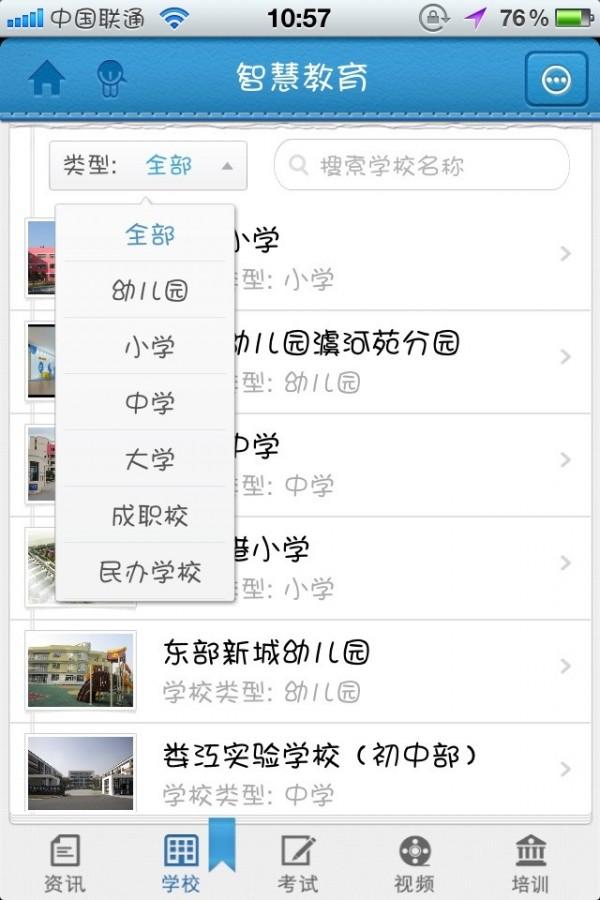Select 全部 in the type list

point(149,236)
